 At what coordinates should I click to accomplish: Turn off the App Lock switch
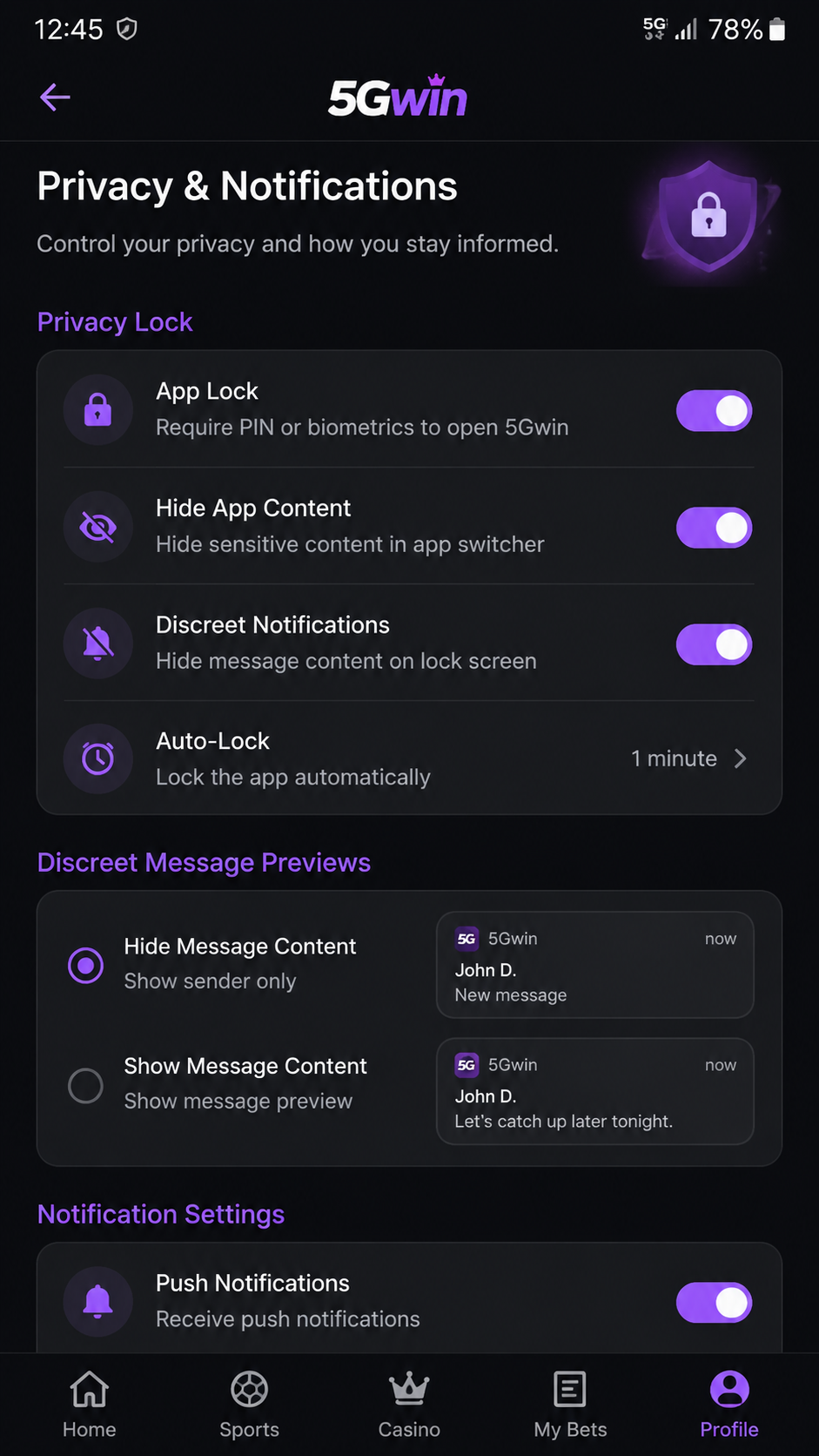[714, 411]
